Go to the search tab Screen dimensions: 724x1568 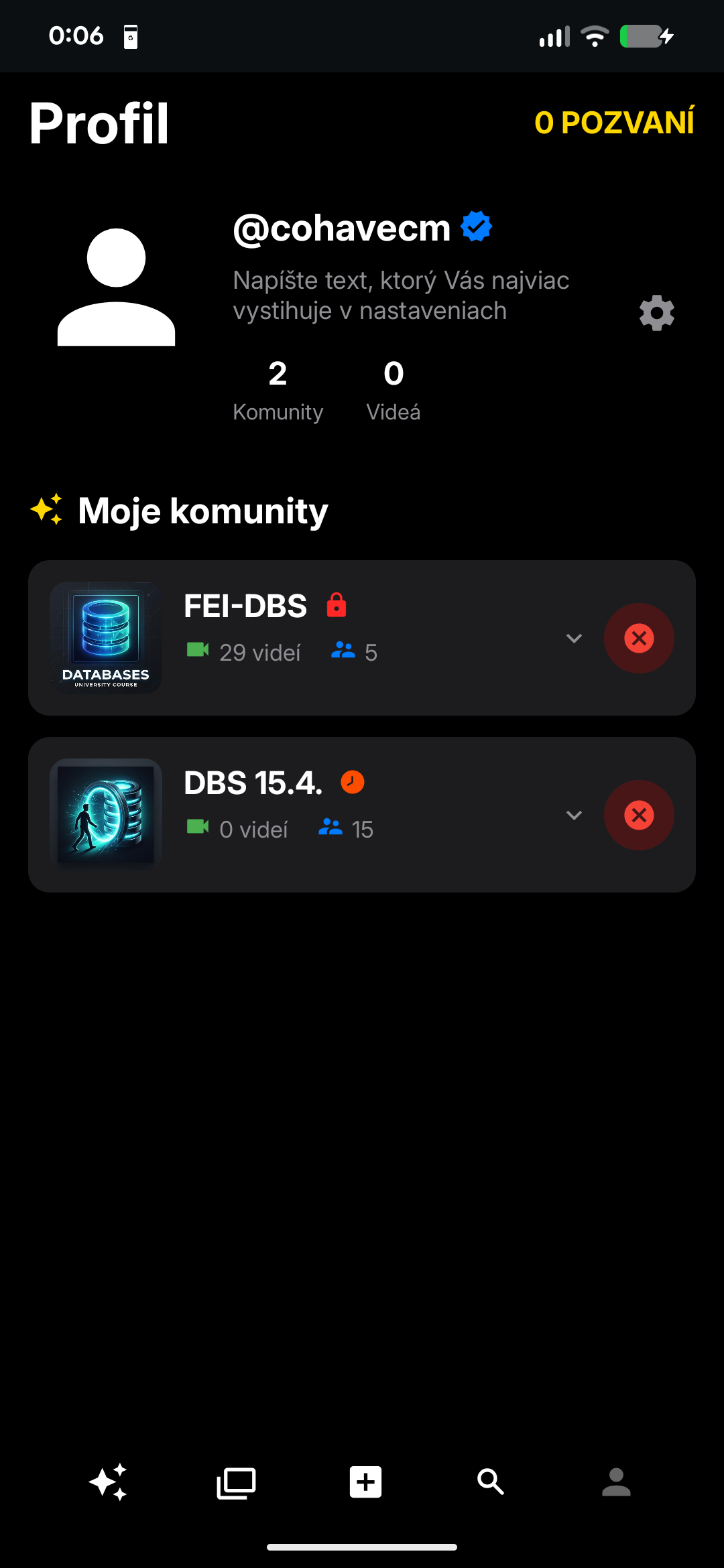[x=490, y=1482]
